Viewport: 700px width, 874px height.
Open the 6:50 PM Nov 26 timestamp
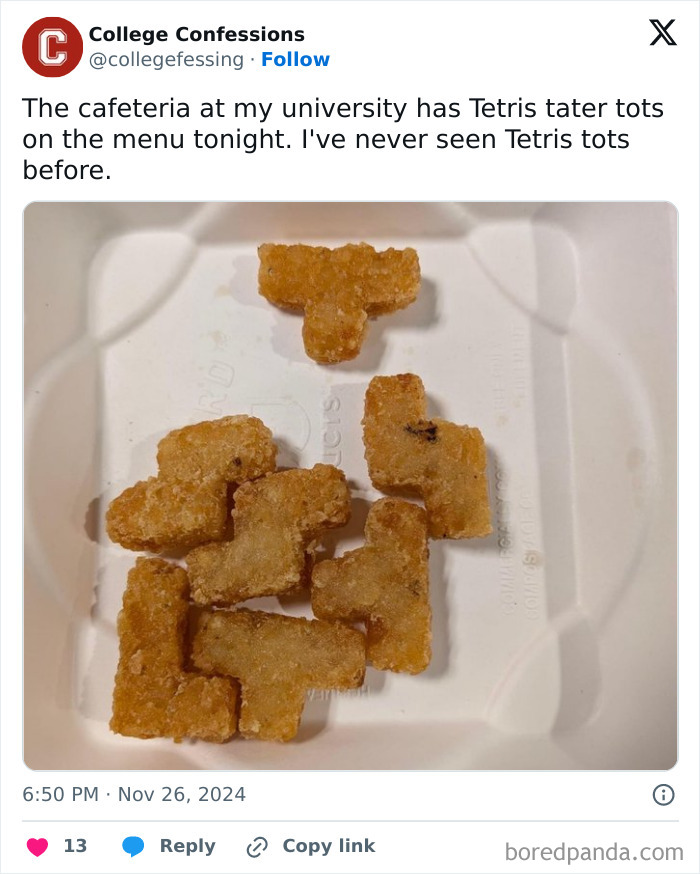point(134,795)
